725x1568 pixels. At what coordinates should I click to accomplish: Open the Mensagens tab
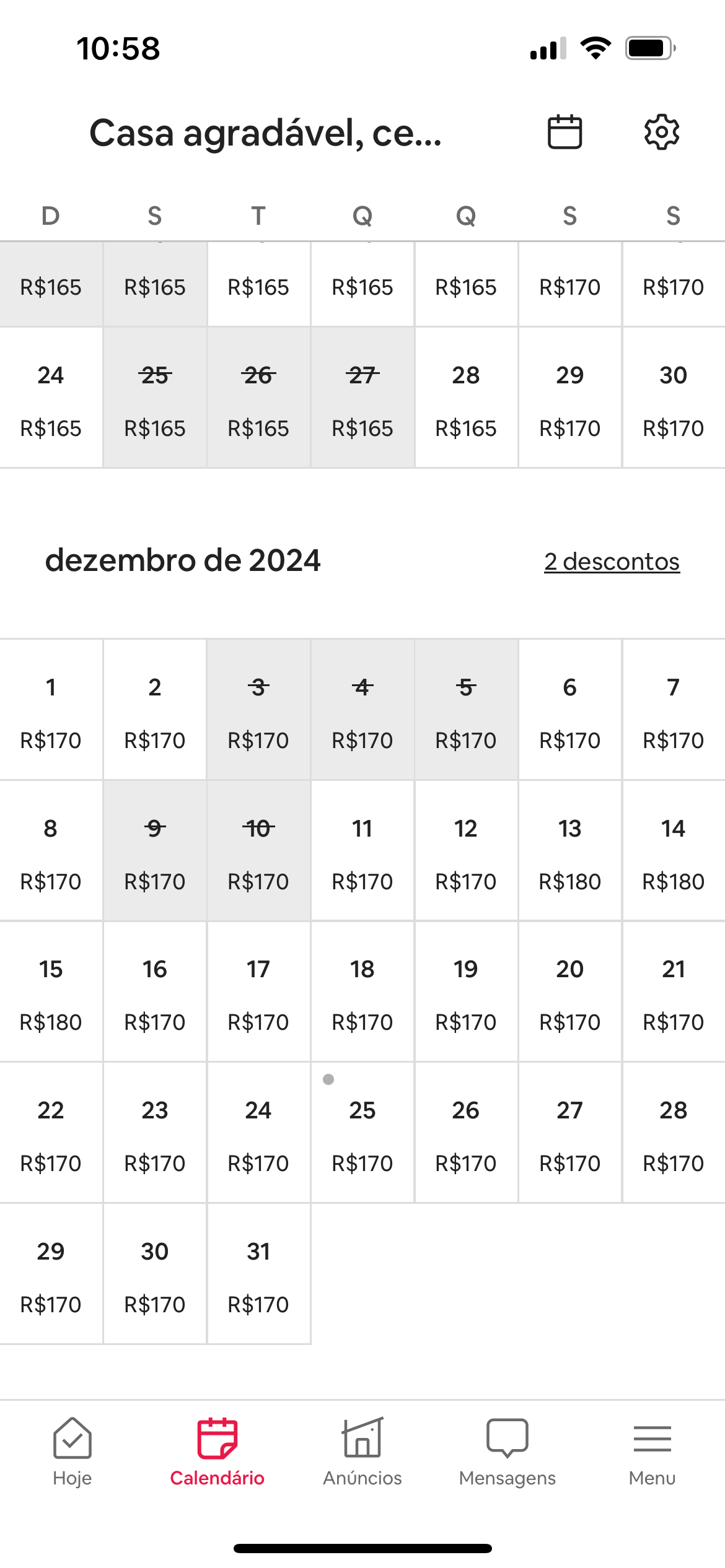coord(507,1452)
